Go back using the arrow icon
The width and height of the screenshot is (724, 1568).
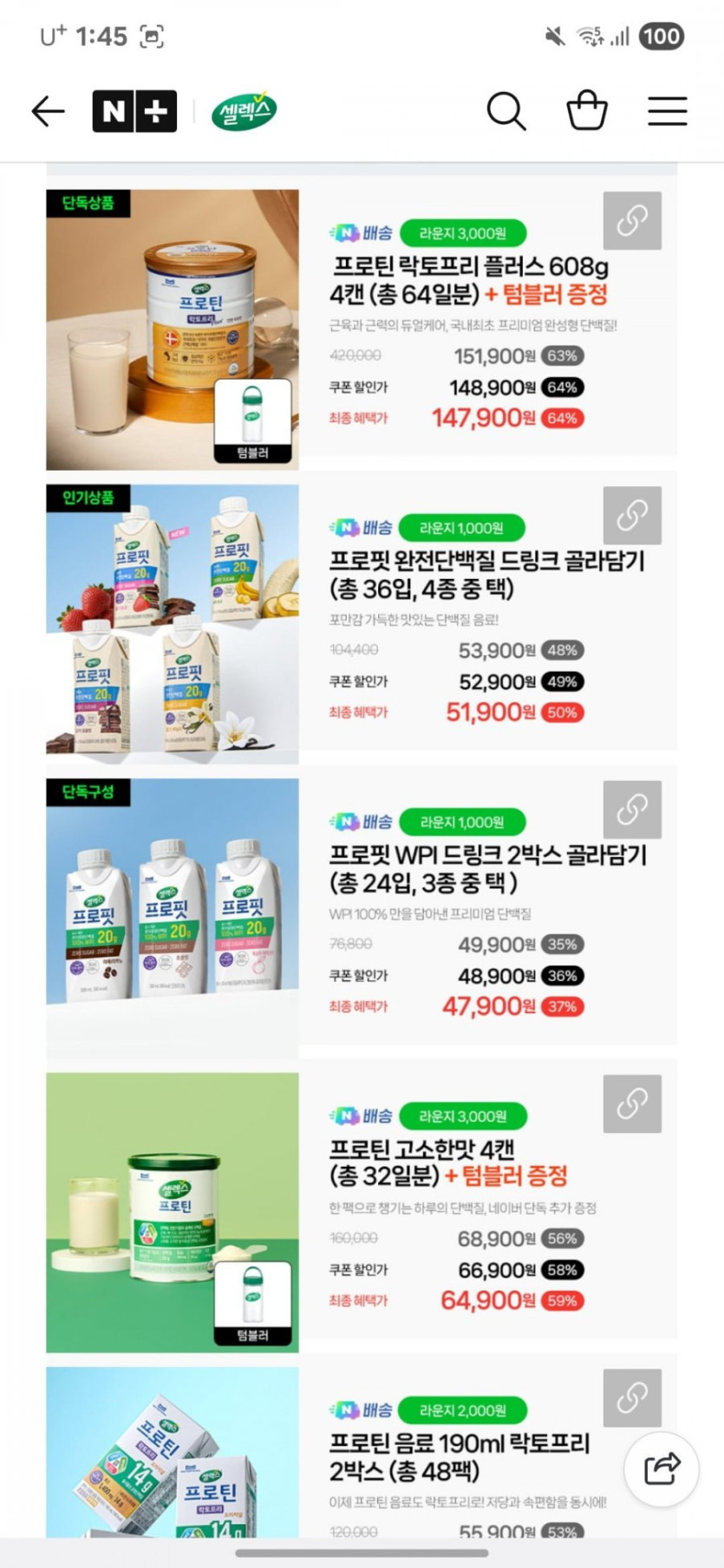tap(49, 111)
